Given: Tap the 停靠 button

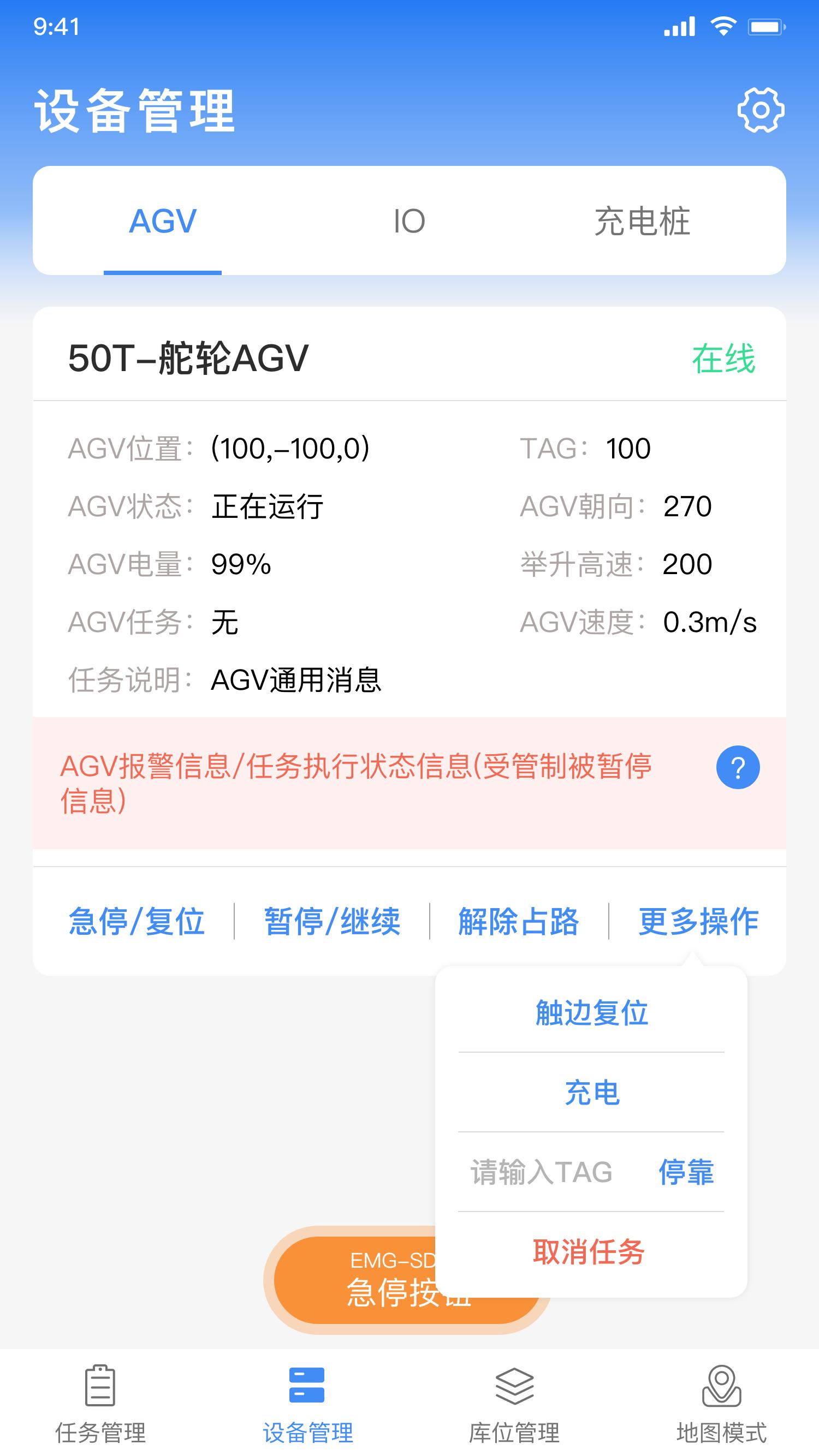Looking at the screenshot, I should 686,1172.
